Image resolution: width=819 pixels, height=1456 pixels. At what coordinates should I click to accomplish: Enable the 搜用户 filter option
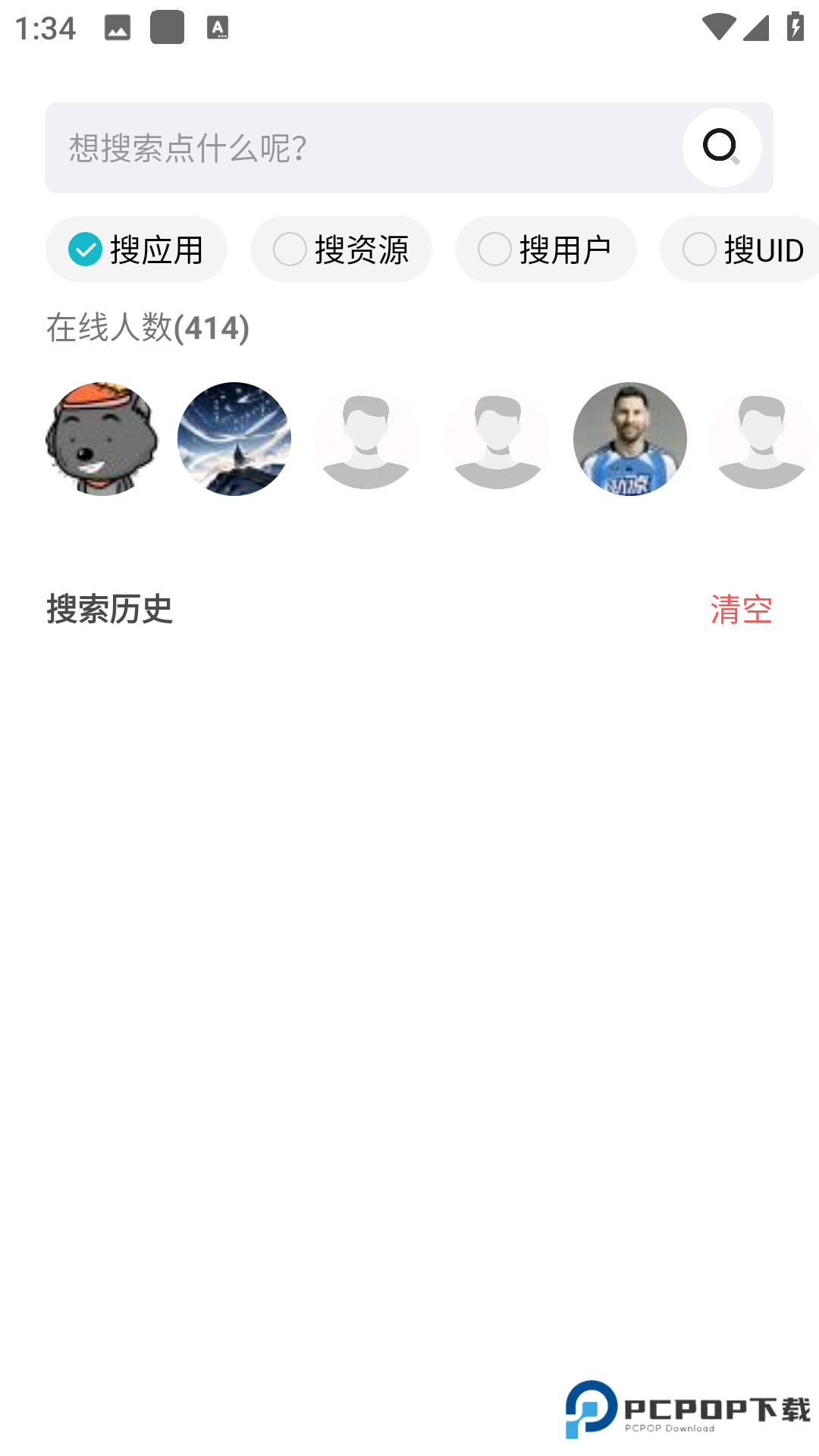click(x=545, y=249)
